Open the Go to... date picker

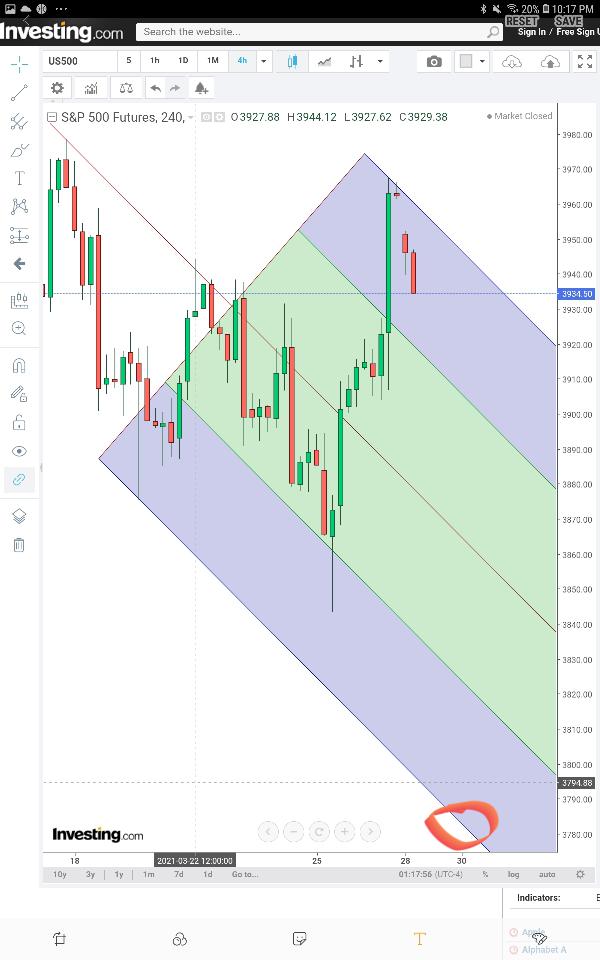(244, 874)
